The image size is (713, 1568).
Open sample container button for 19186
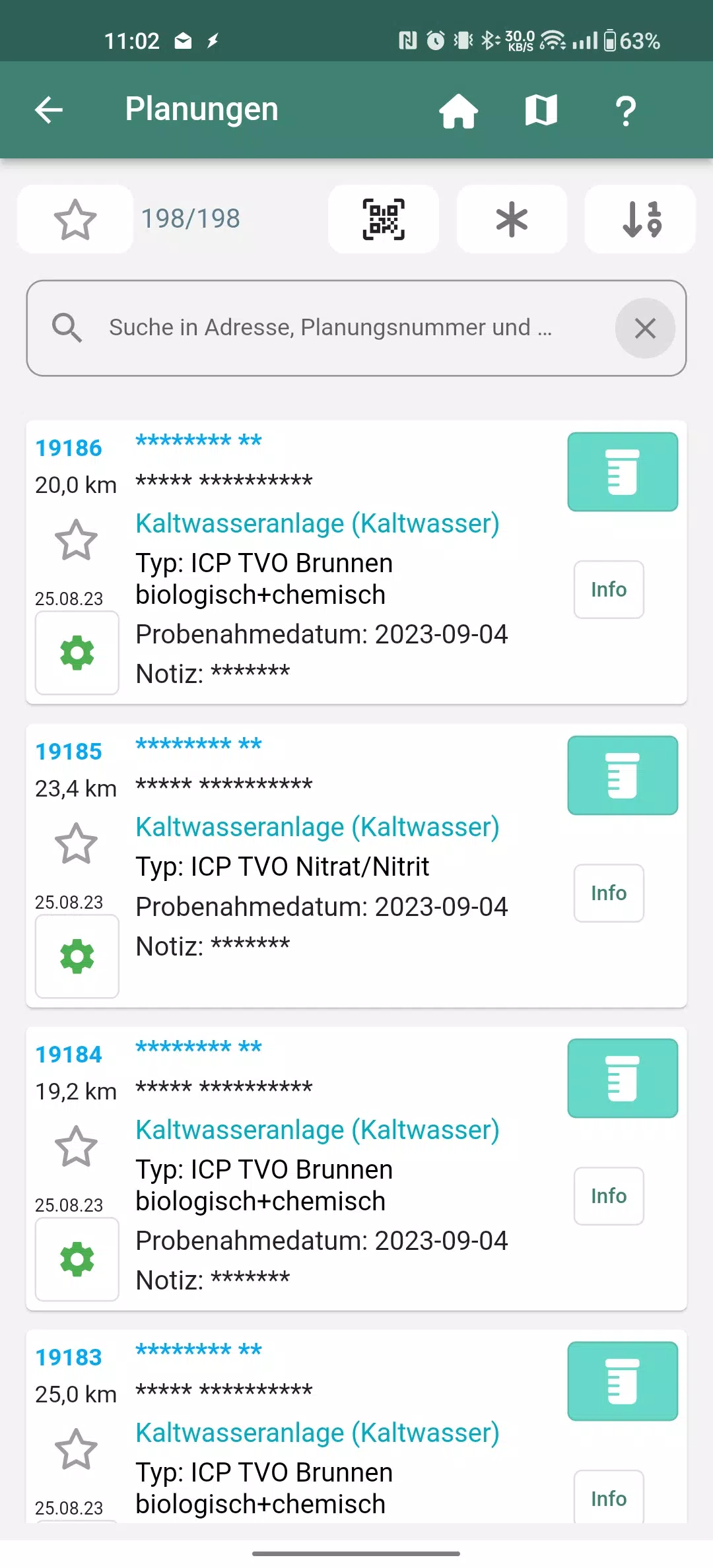(623, 472)
